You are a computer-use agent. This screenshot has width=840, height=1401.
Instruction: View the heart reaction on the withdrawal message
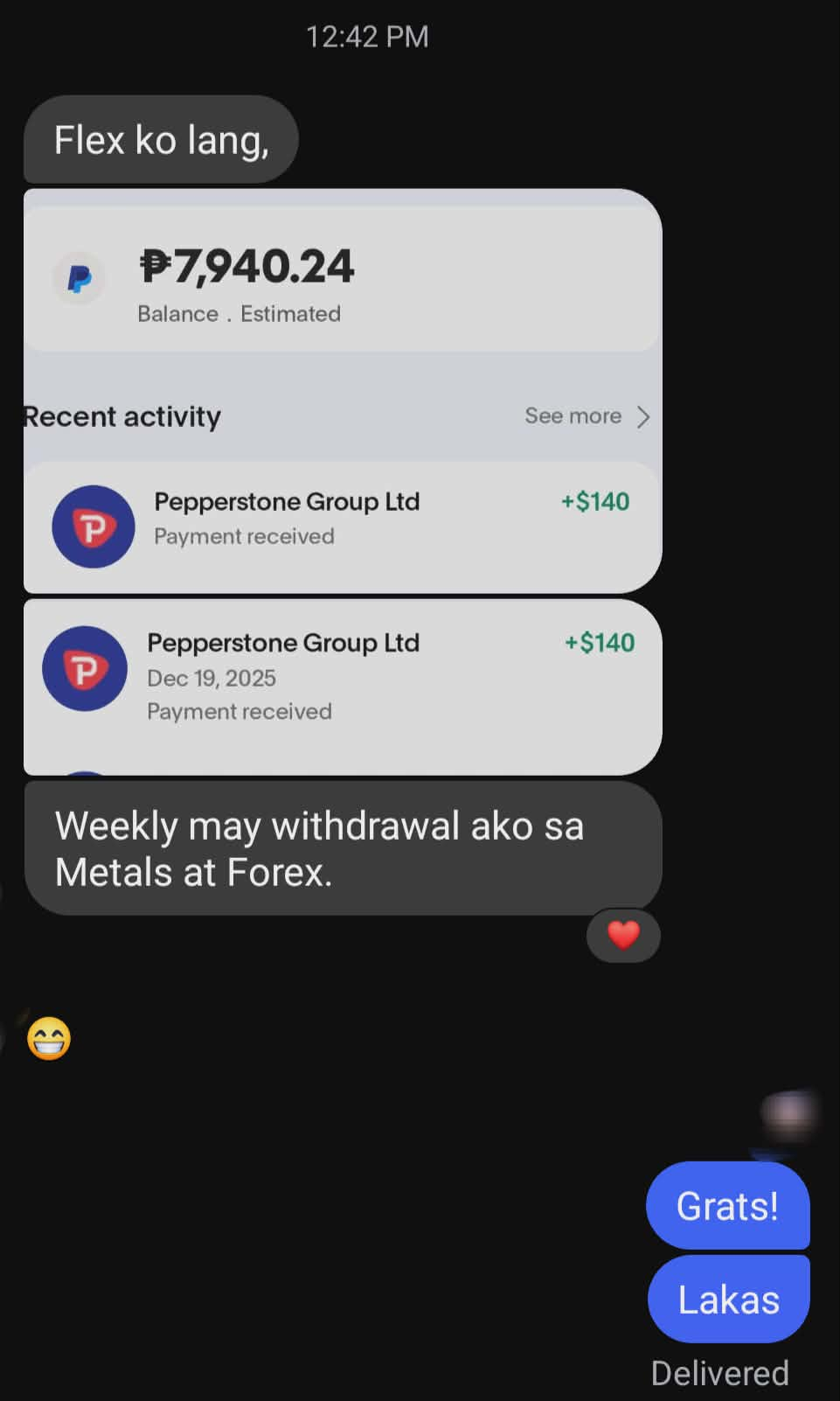coord(622,936)
